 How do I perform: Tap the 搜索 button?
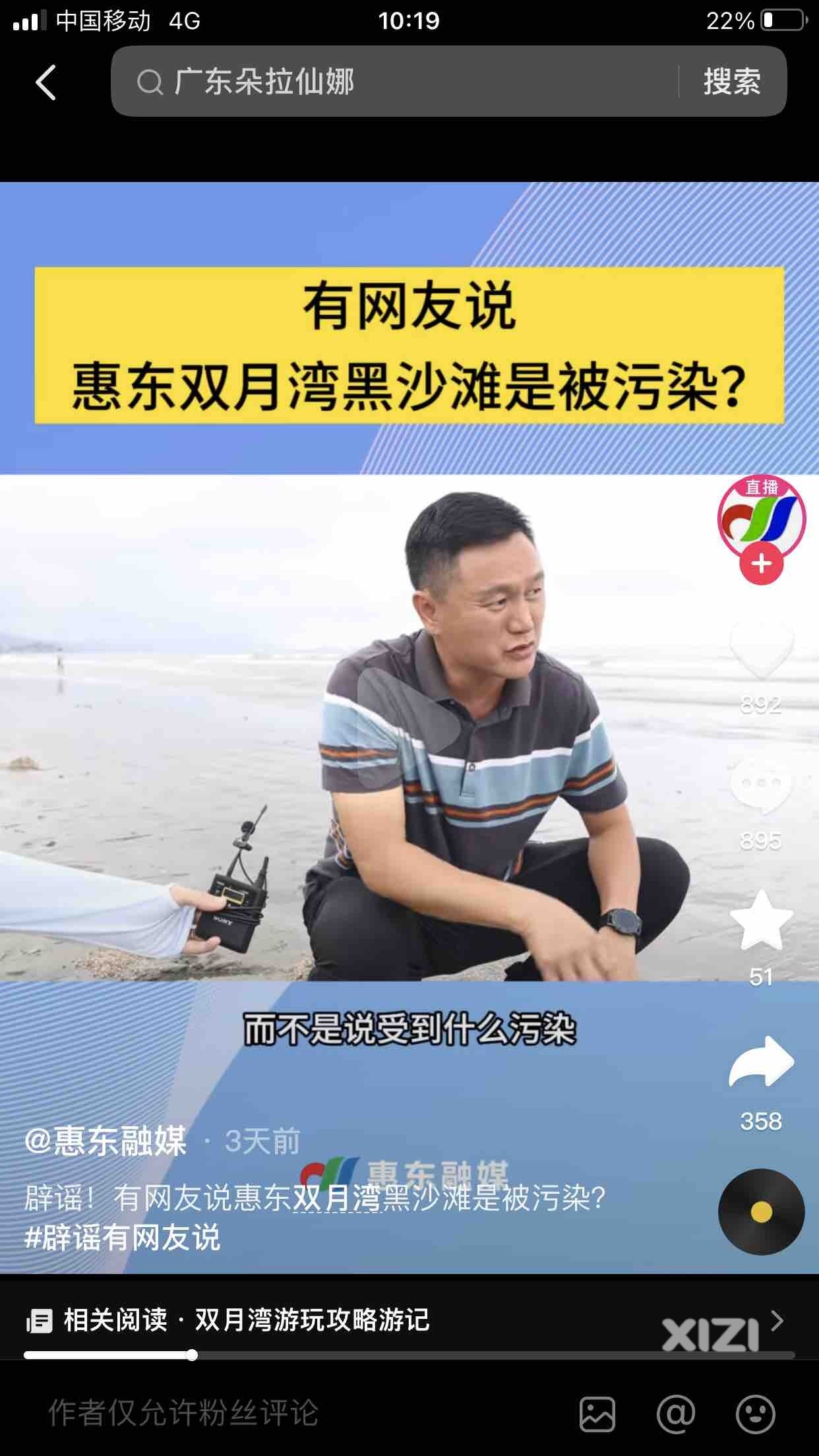[732, 82]
